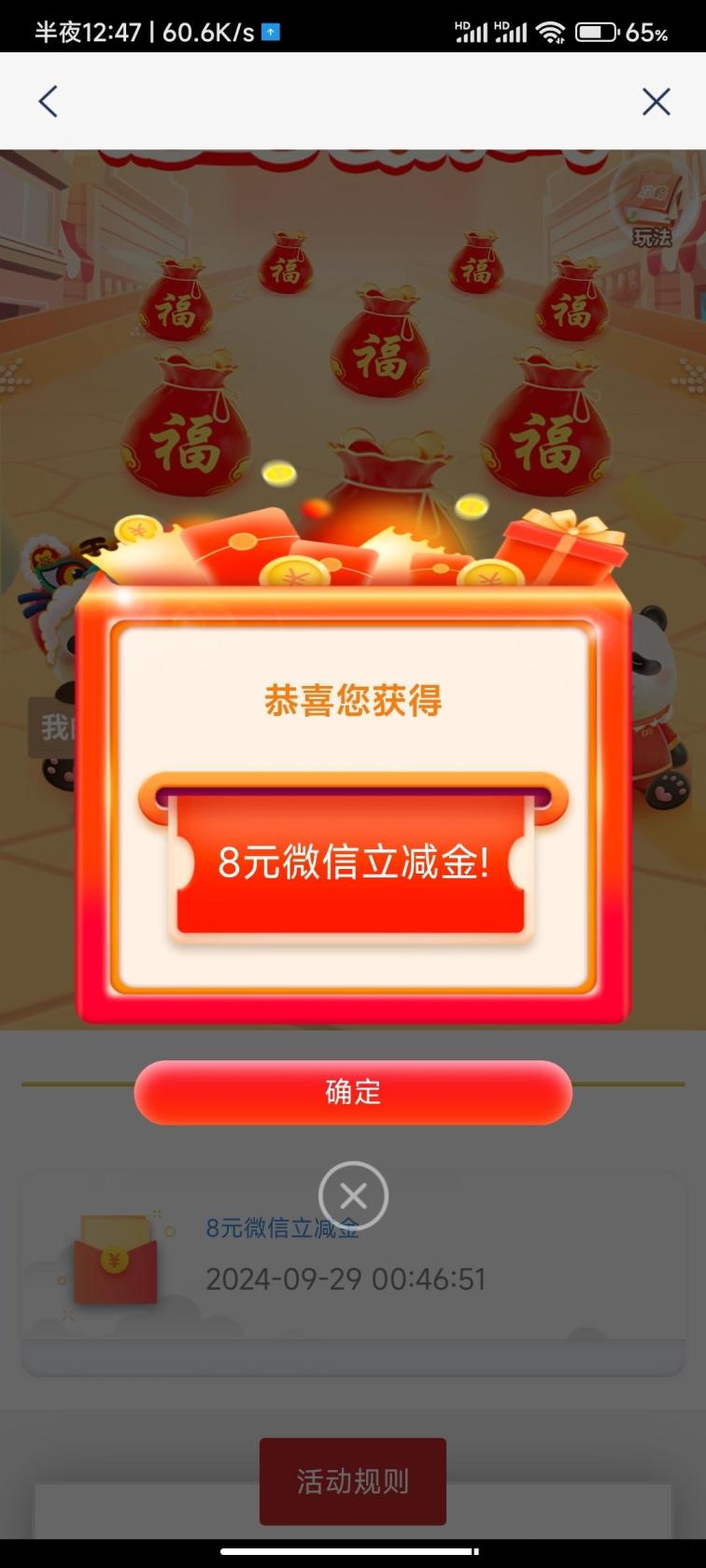Dismiss the prize popup with the circled X
Image resolution: width=706 pixels, height=1568 pixels.
coord(353,1196)
